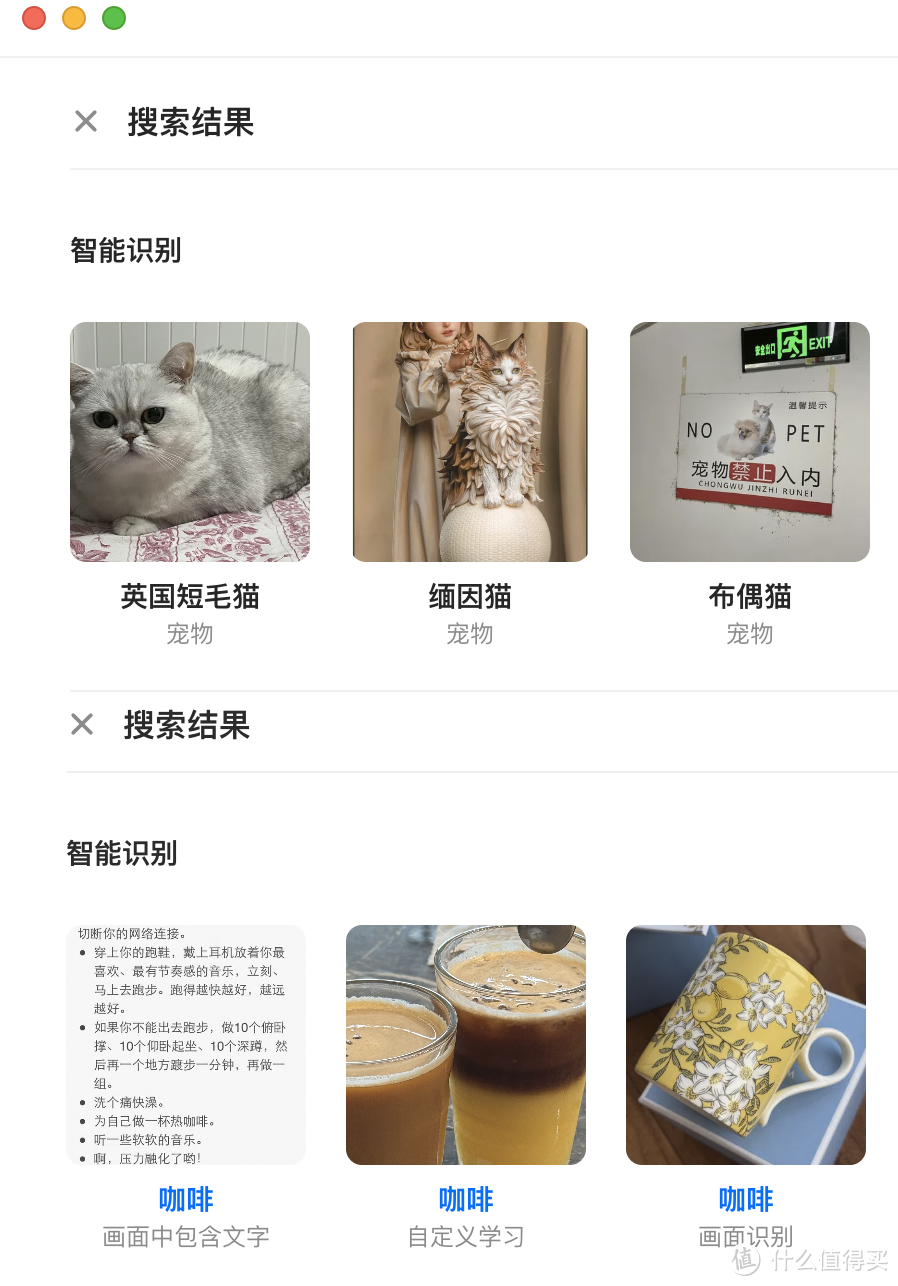Screen dimensions: 898x1286
Task: Follow the 咖啡 link under the text result
Action: [x=188, y=1199]
